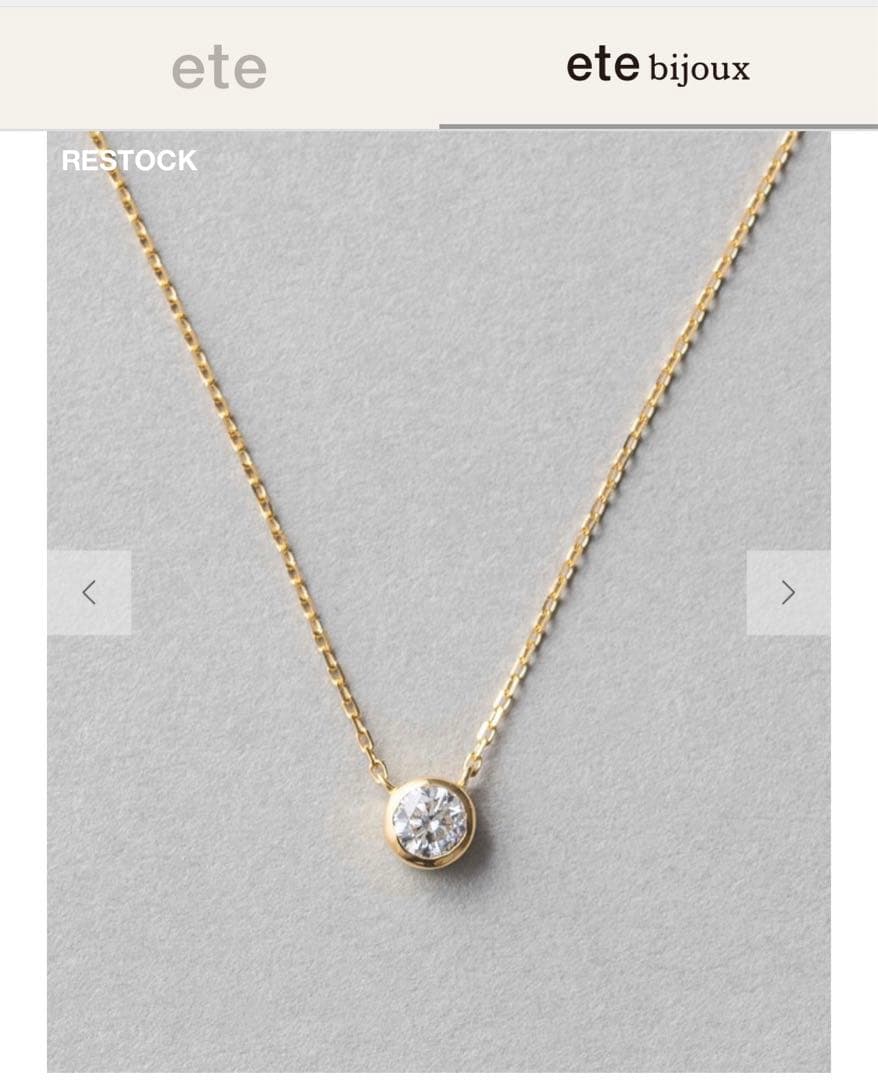Show the previous product photo
The width and height of the screenshot is (878, 1080).
click(89, 592)
